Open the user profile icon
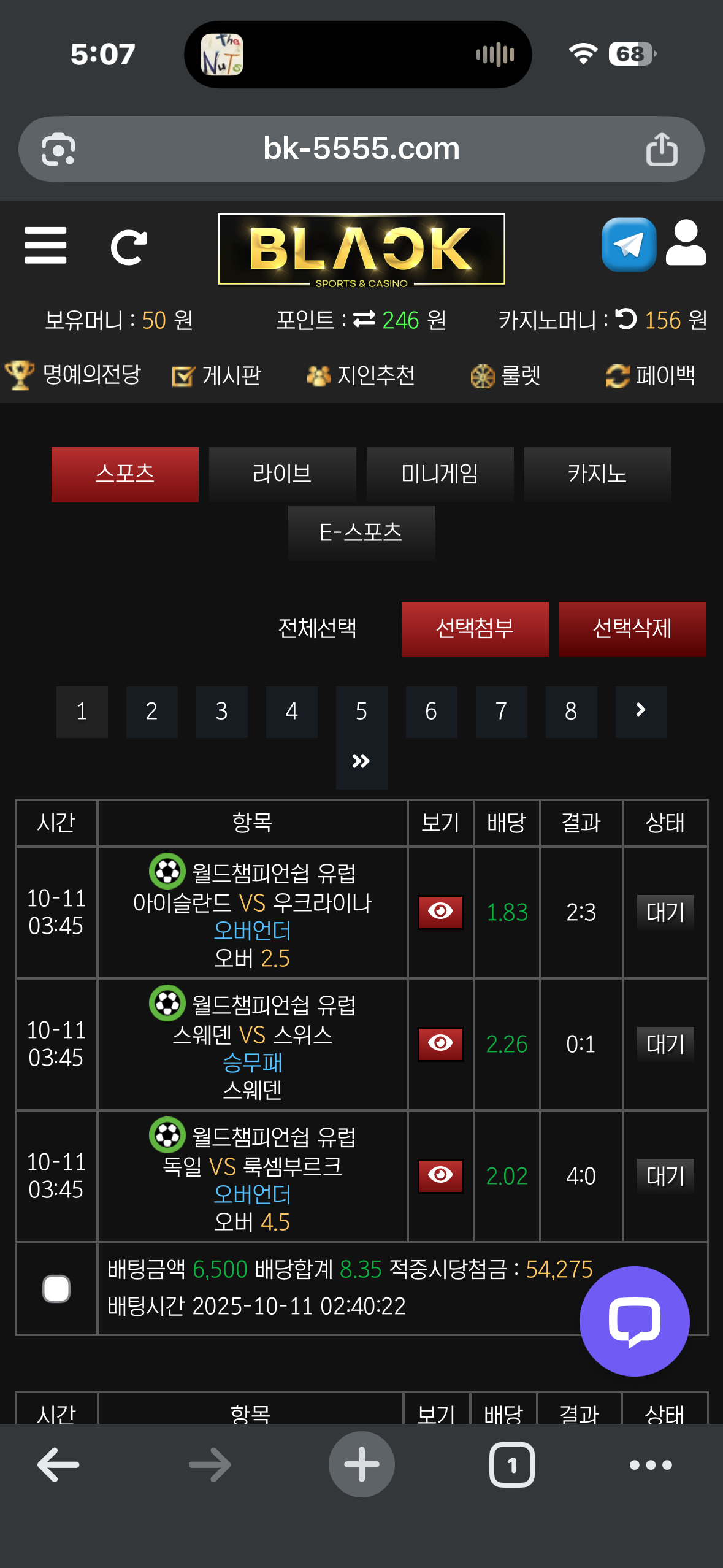Image resolution: width=723 pixels, height=1568 pixels. 686,243
